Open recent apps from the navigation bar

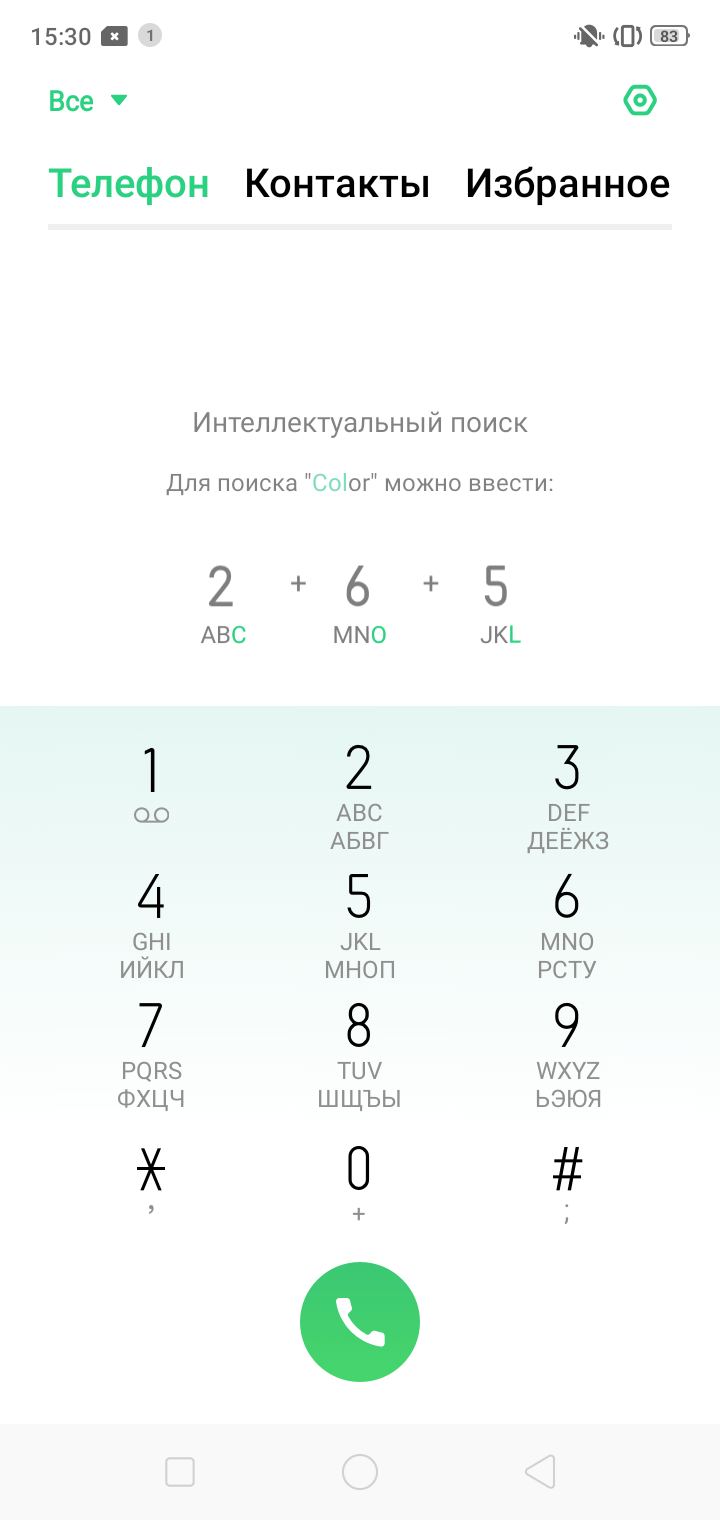pyautogui.click(x=180, y=1472)
